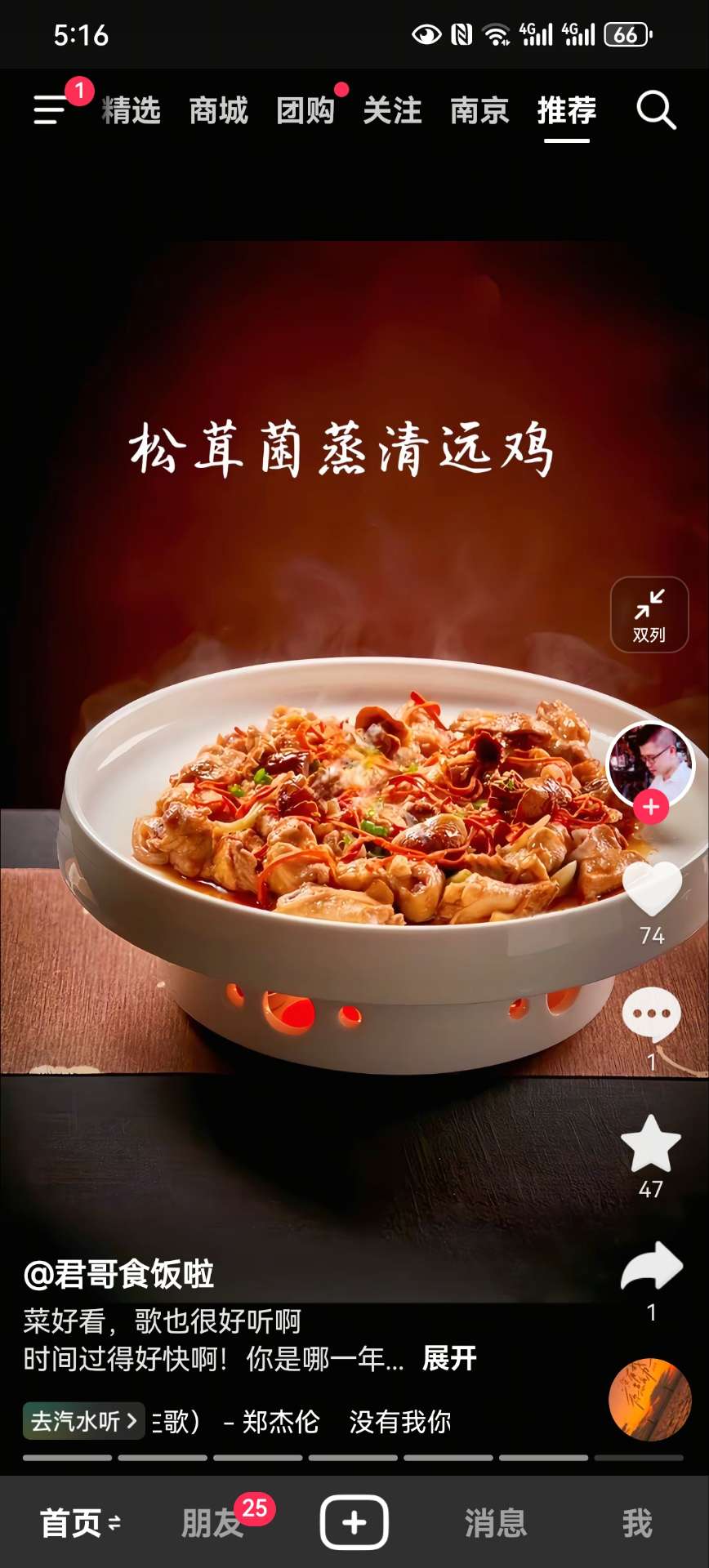Viewport: 709px width, 1568px height.
Task: Tap the 去汽水听 music chip
Action: (83, 1421)
